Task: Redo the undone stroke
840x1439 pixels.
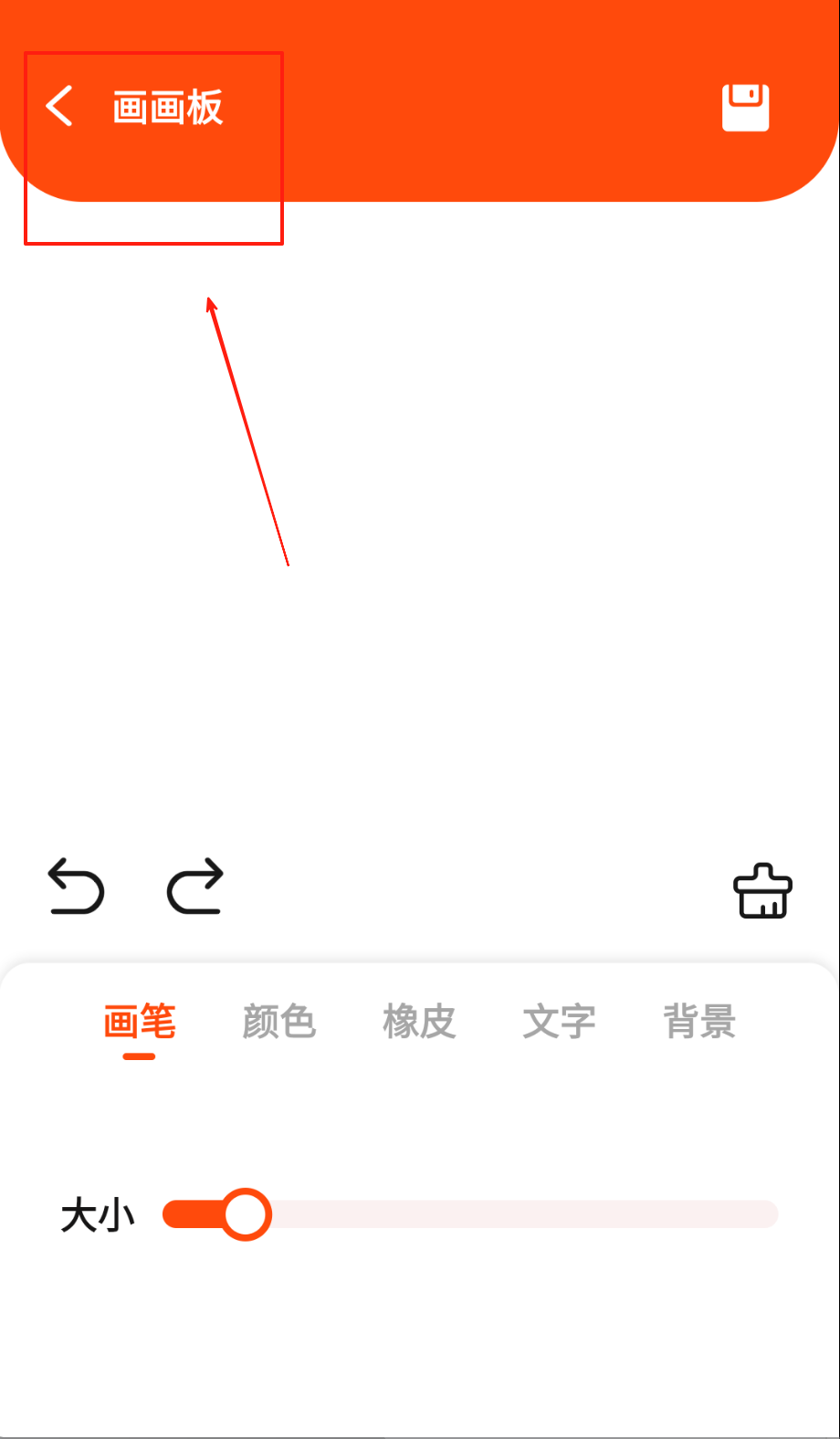Action: 195,887
